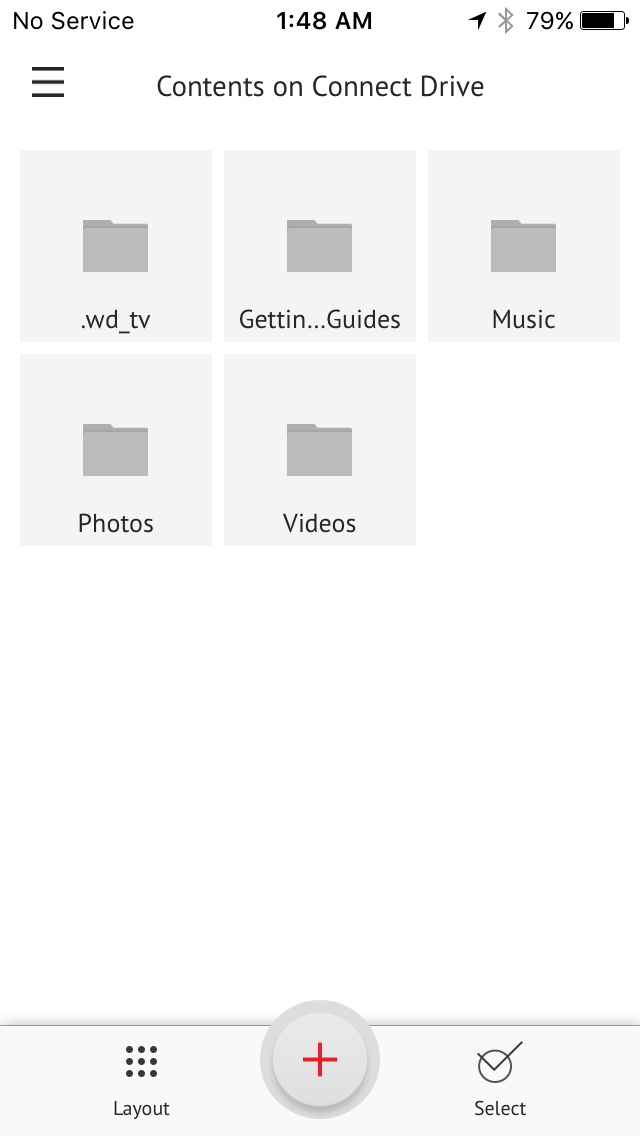Enter Select mode

pyautogui.click(x=500, y=1078)
